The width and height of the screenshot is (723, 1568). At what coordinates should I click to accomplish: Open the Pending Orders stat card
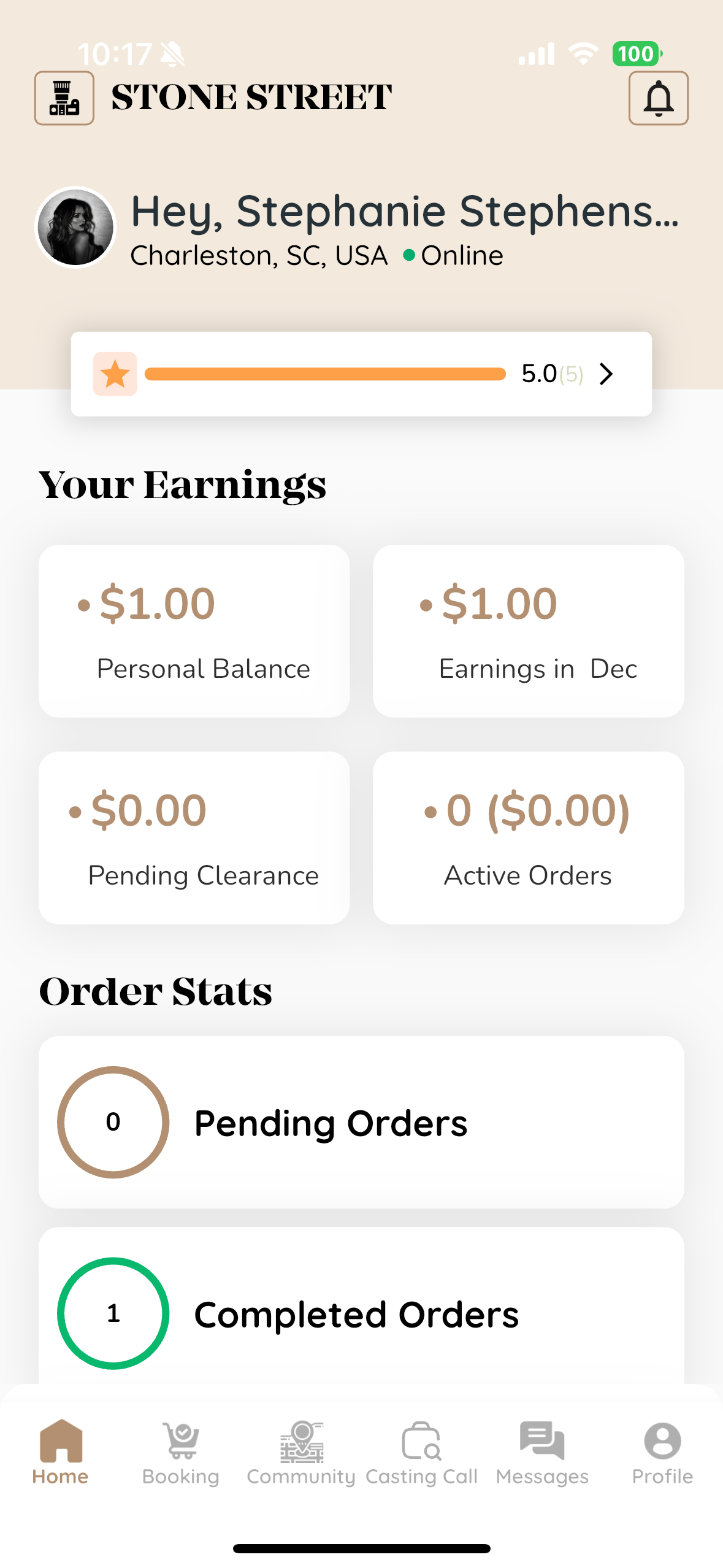pyautogui.click(x=361, y=1123)
